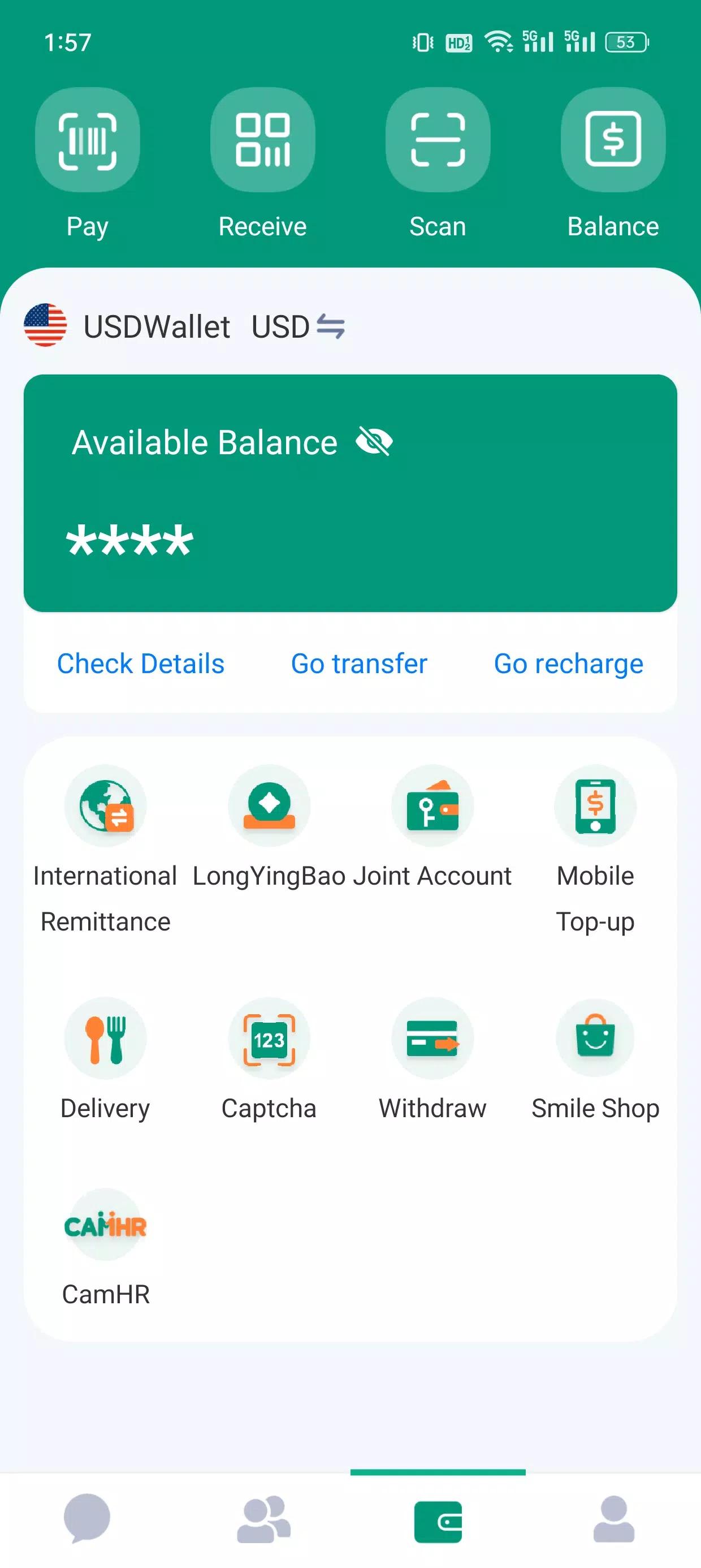Switch to the profile tab
This screenshot has height=1568, width=701.
click(x=613, y=1520)
